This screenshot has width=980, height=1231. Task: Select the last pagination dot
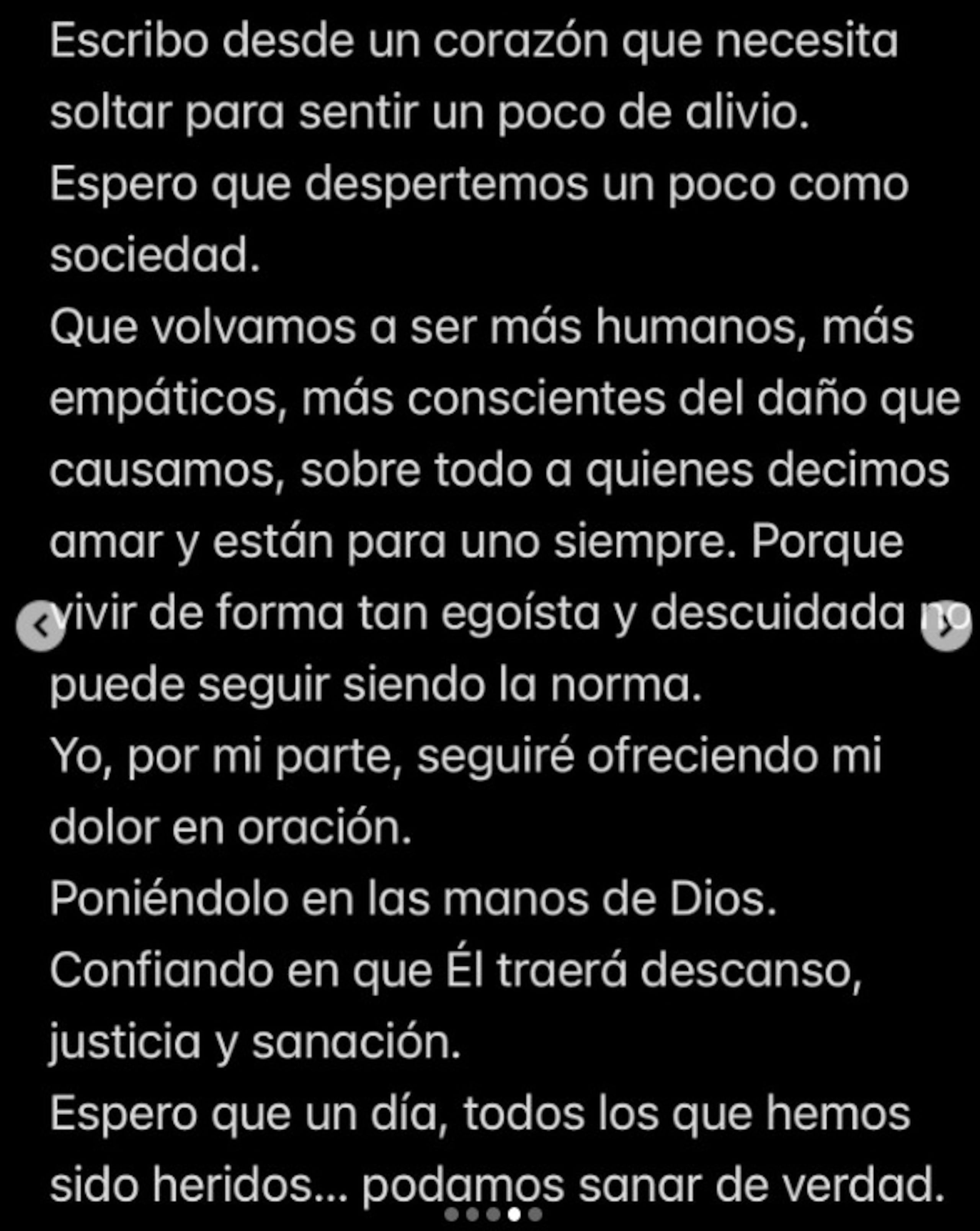point(536,1215)
